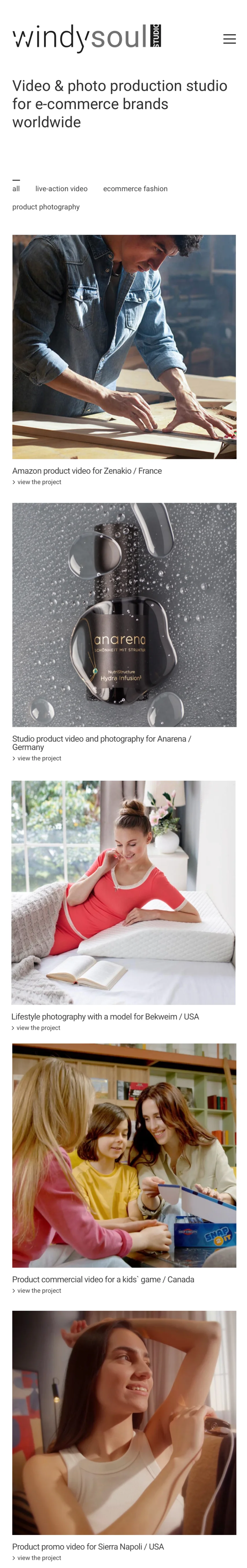Image resolution: width=247 pixels, height=1568 pixels.
Task: View the project for Anarena / Germany
Action: point(39,758)
